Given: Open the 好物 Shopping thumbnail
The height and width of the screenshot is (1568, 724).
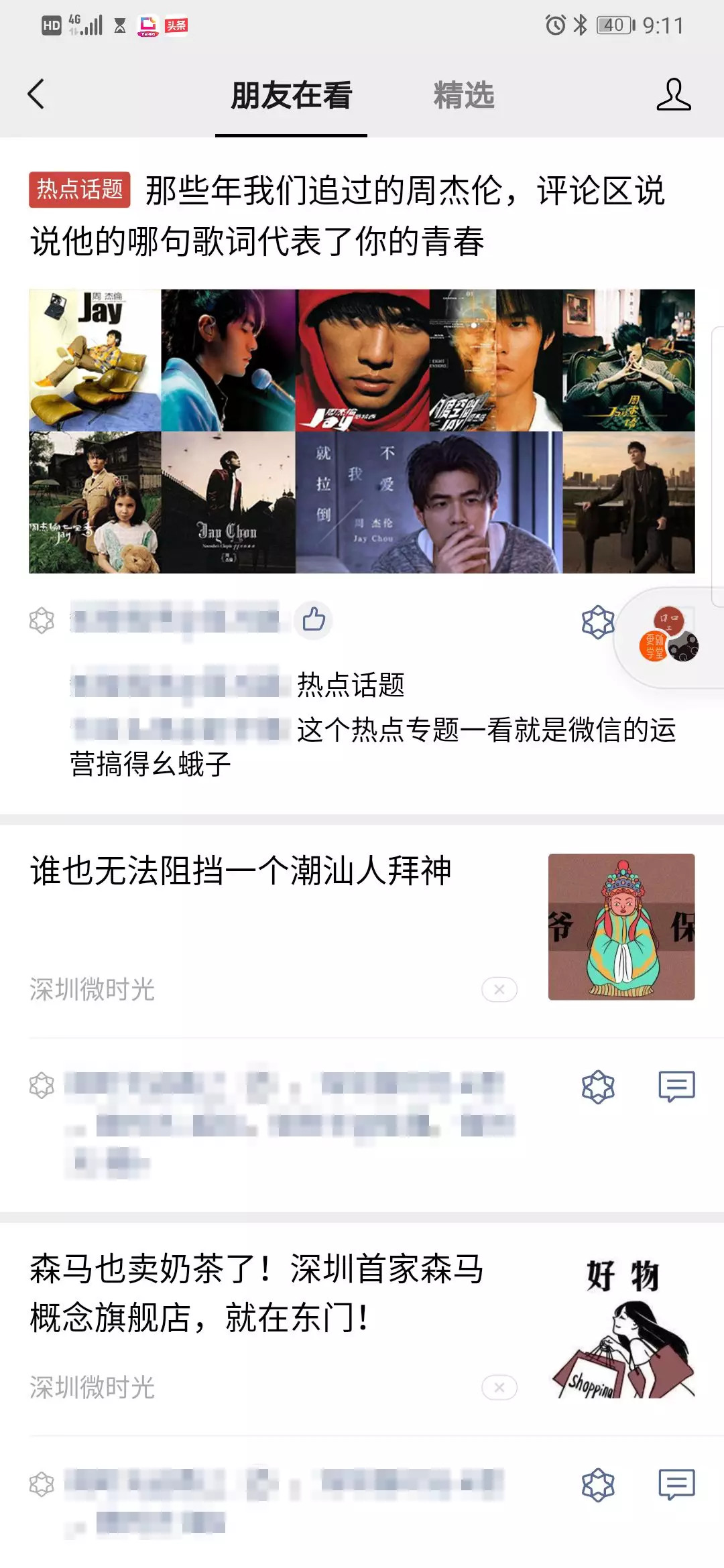Looking at the screenshot, I should pyautogui.click(x=621, y=1325).
